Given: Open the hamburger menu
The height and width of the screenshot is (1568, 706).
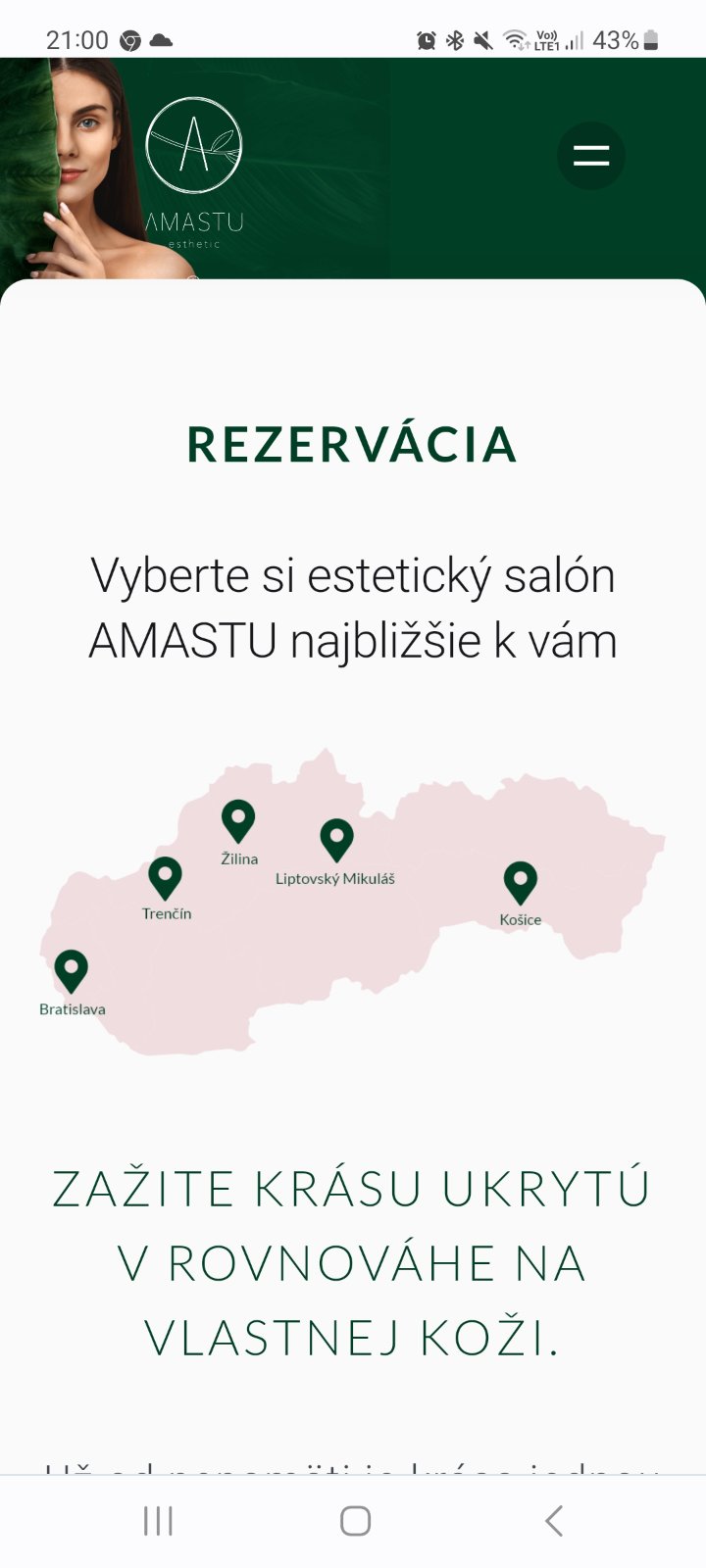Looking at the screenshot, I should (x=591, y=156).
